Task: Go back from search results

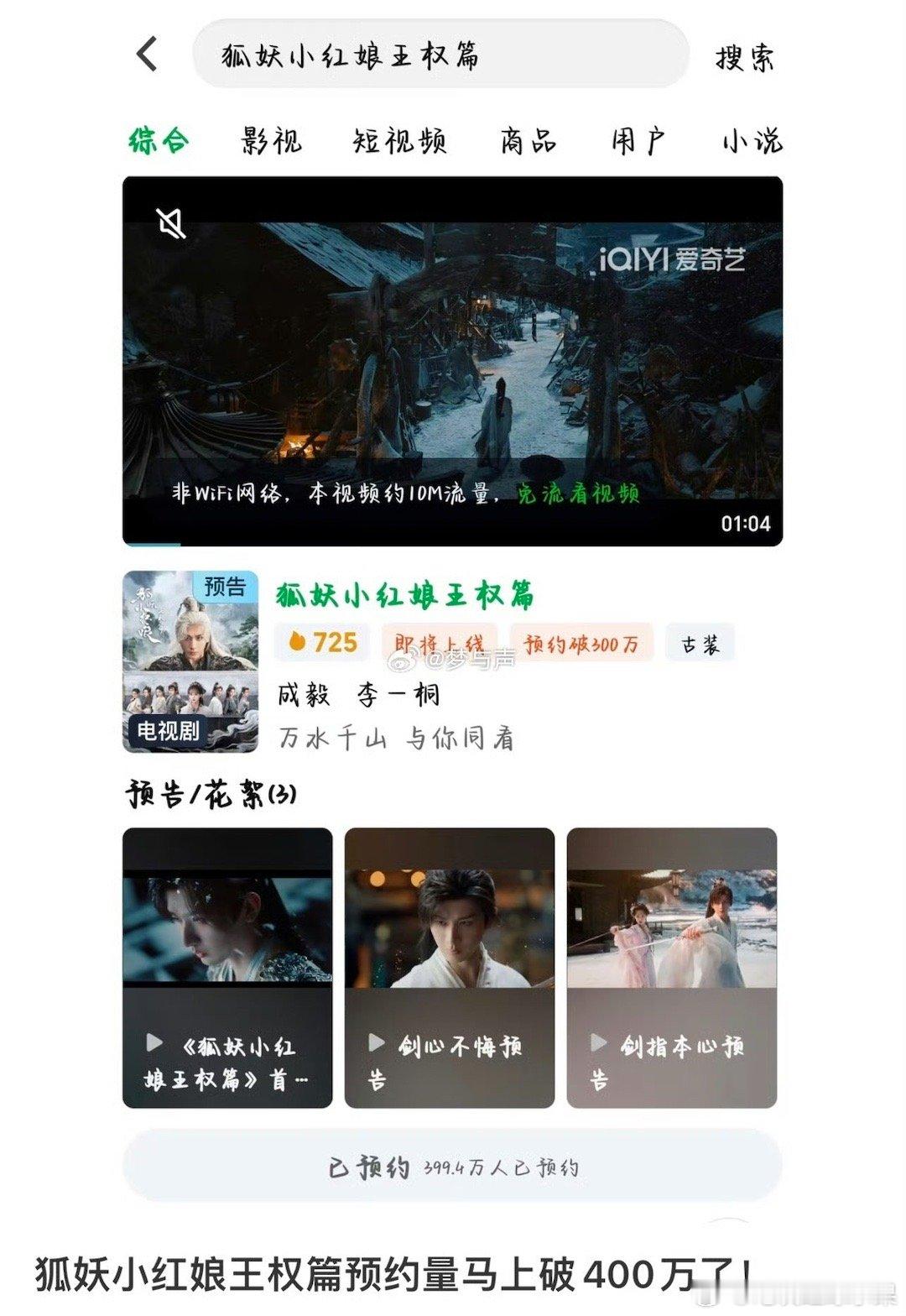Action: point(148,55)
